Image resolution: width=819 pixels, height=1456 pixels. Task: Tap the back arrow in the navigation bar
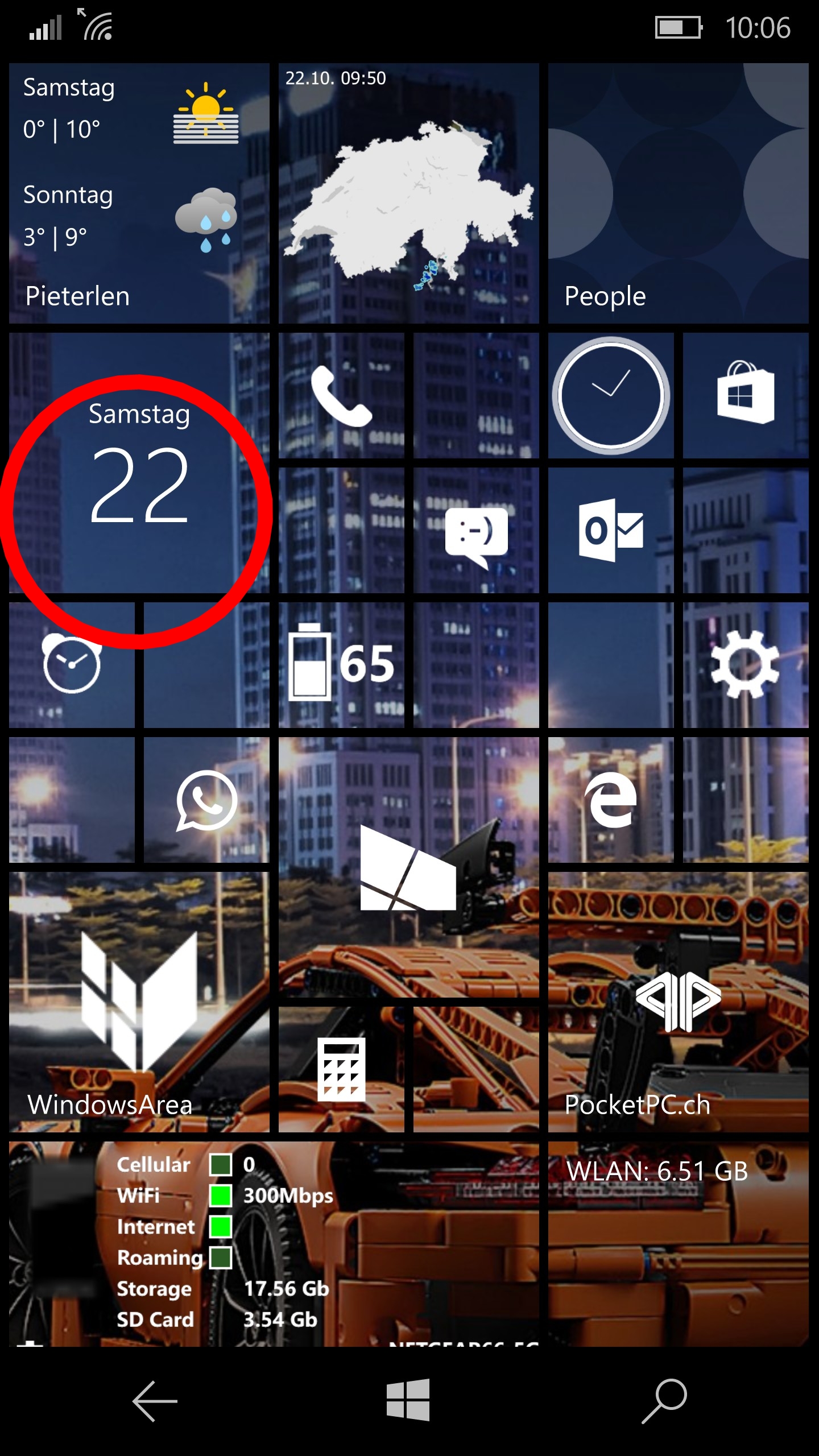(x=155, y=1401)
